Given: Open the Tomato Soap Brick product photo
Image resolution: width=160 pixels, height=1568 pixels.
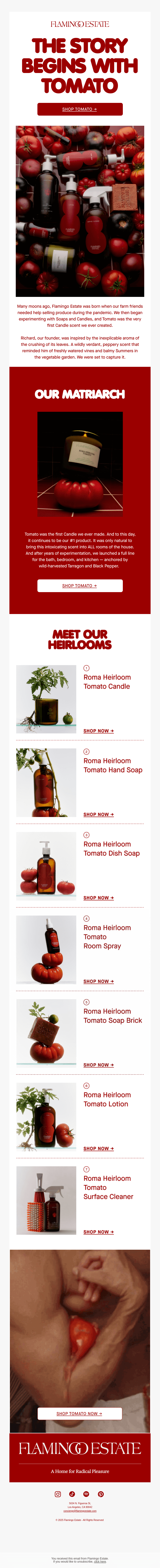Looking at the screenshot, I should point(46,1033).
